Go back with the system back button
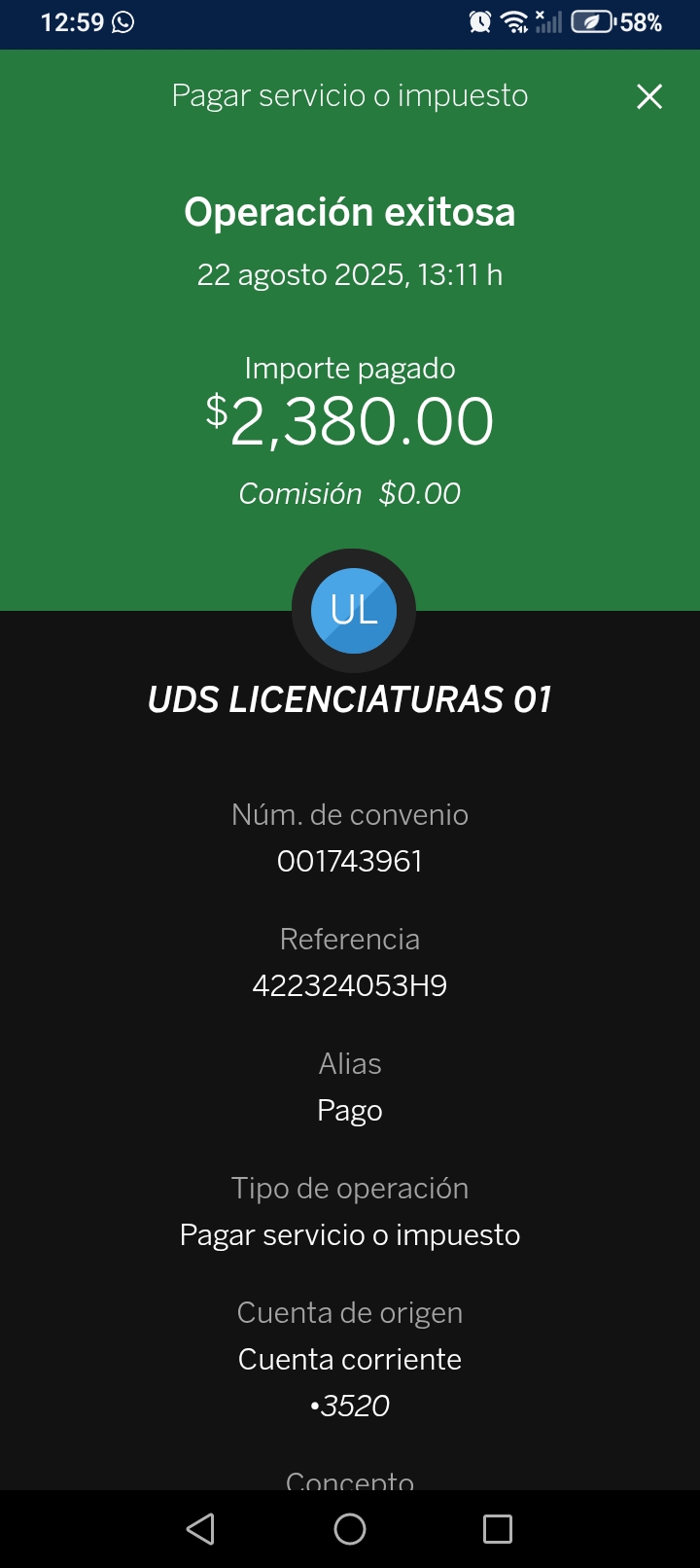The width and height of the screenshot is (700, 1568). tap(200, 1529)
